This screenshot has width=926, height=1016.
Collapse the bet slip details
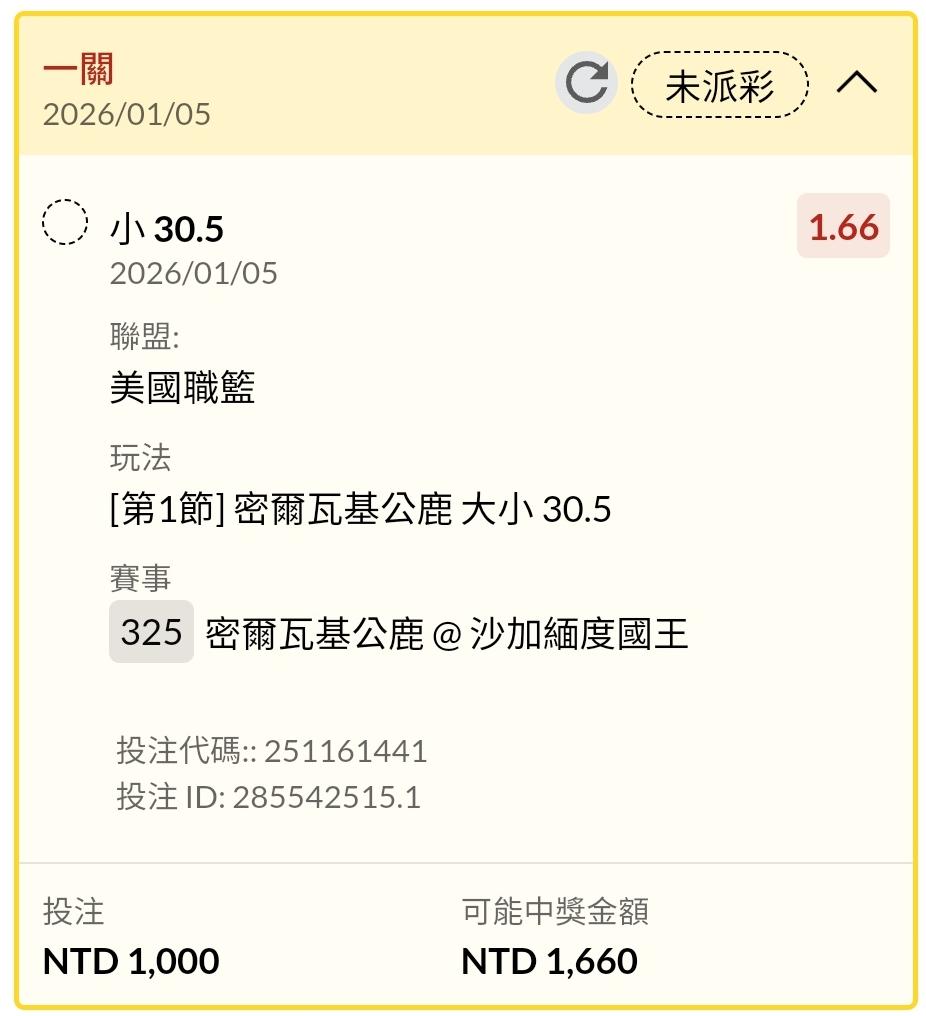pos(857,84)
